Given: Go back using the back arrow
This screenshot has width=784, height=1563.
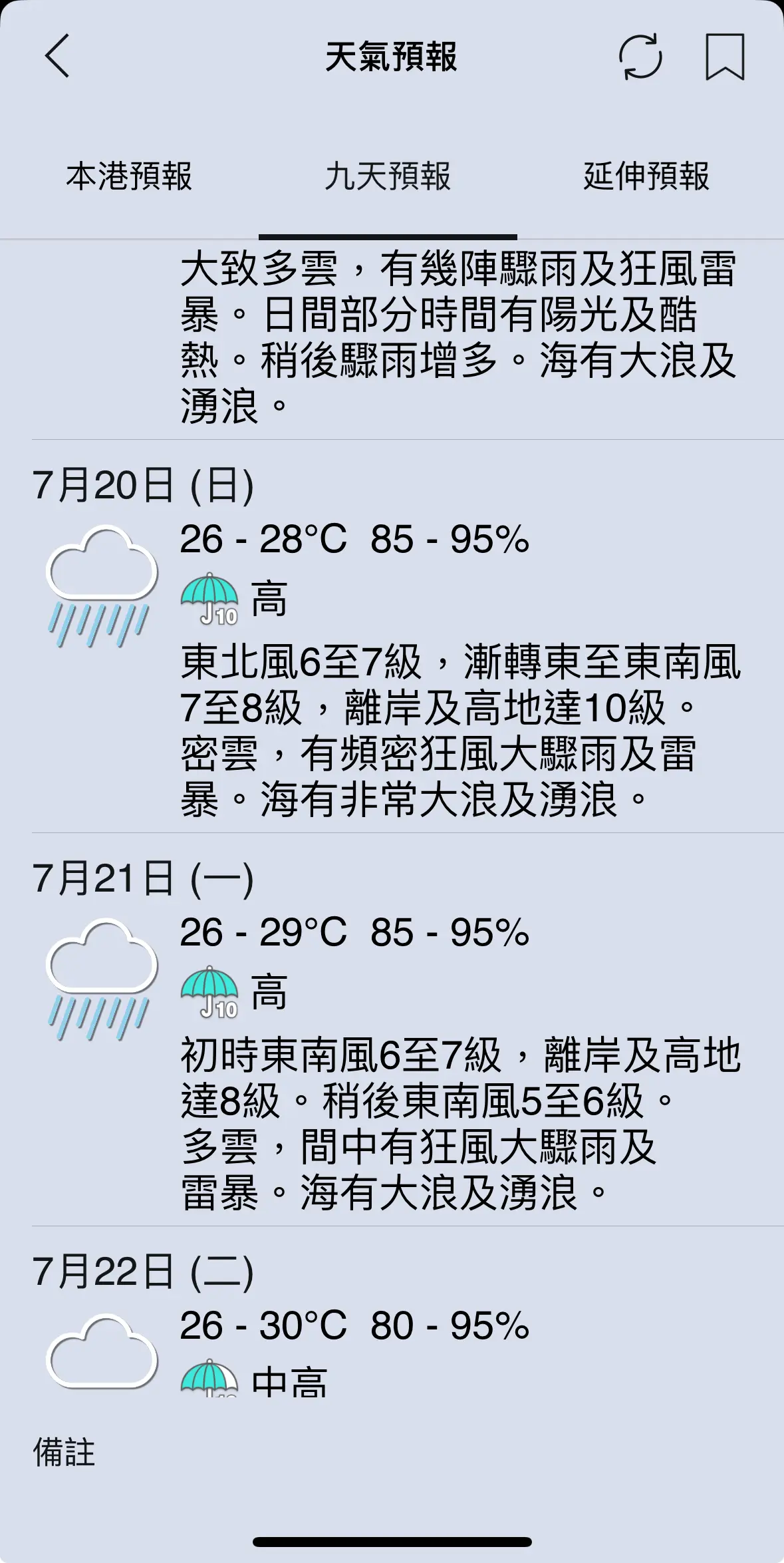Looking at the screenshot, I should [57, 57].
